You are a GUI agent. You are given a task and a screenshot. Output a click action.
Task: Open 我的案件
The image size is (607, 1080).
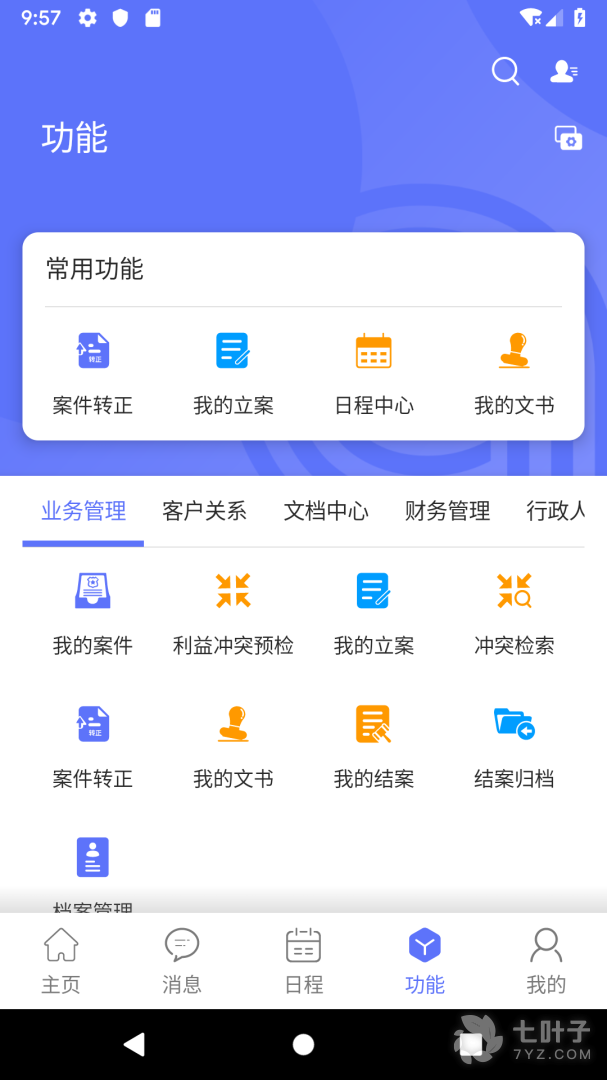pyautogui.click(x=93, y=612)
